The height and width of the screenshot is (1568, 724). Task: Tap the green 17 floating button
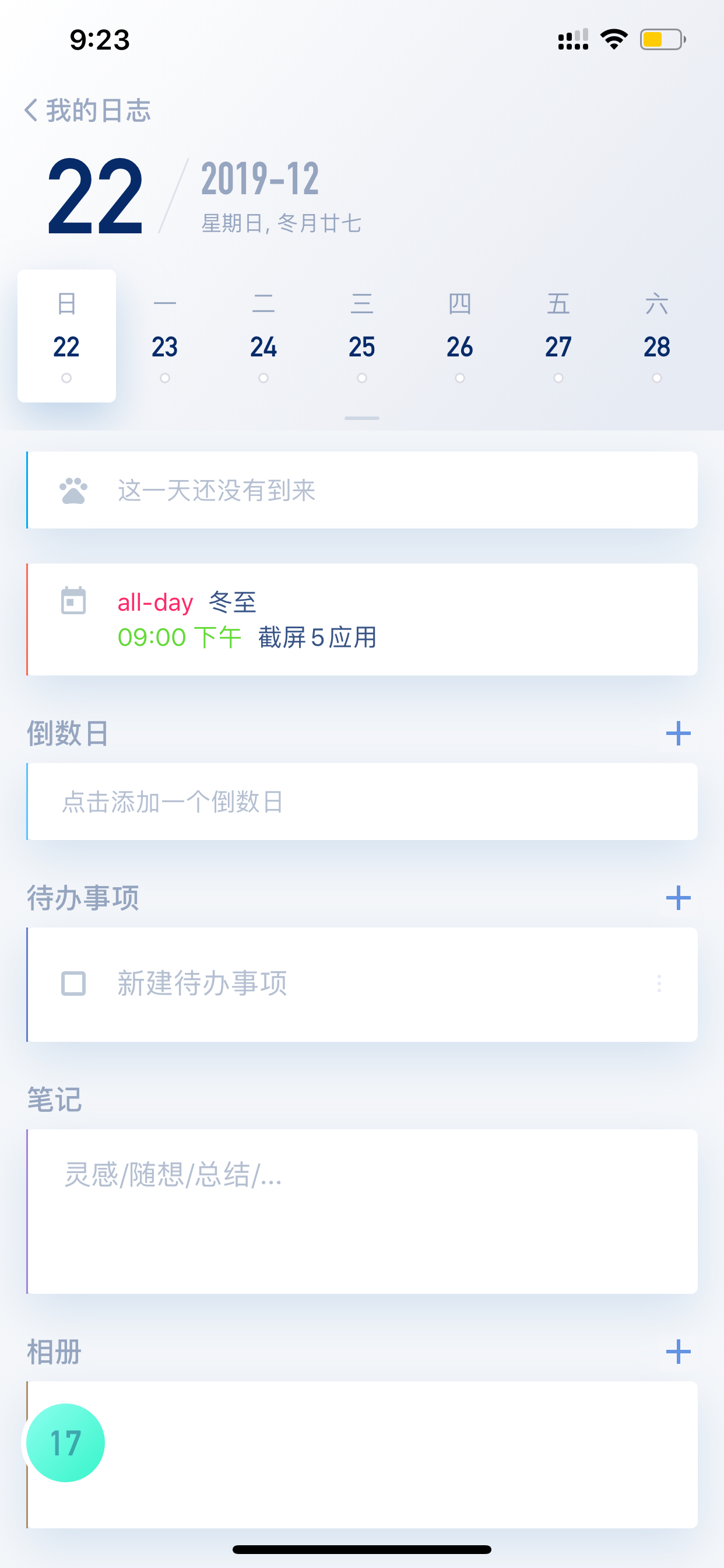[x=66, y=1443]
